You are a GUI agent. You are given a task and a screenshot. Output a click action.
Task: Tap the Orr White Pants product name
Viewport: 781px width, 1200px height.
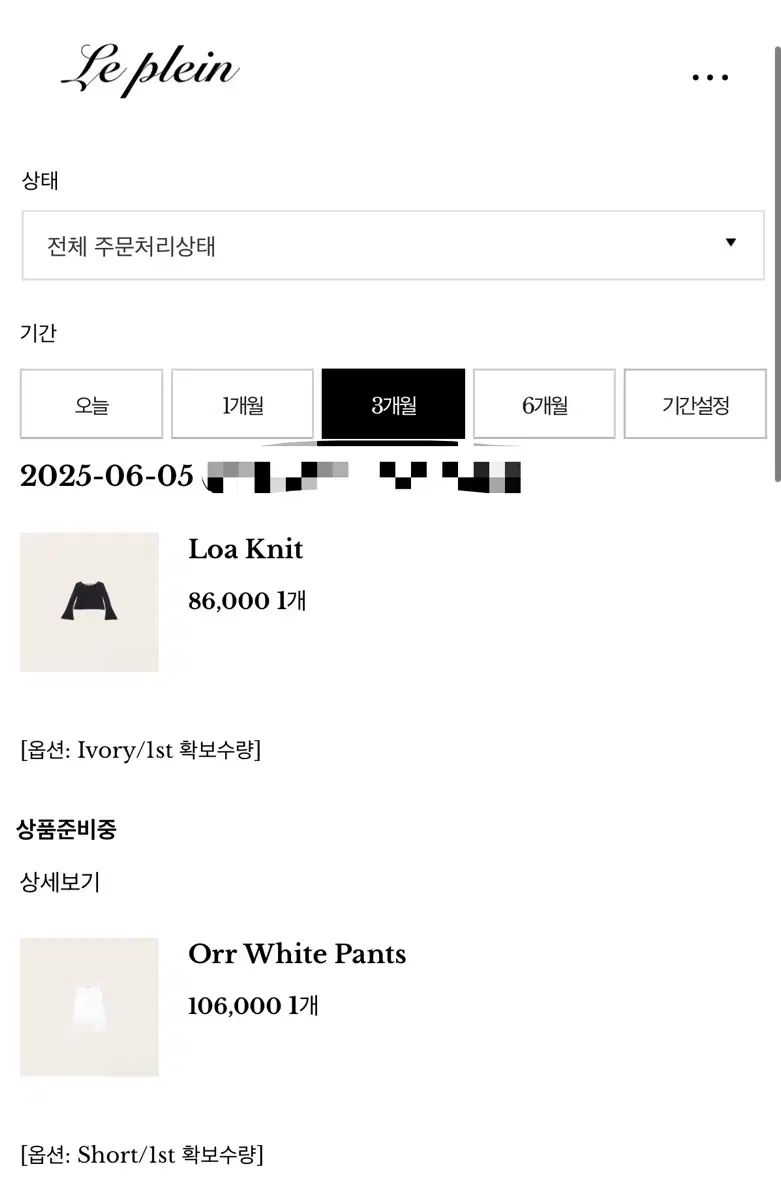click(297, 954)
